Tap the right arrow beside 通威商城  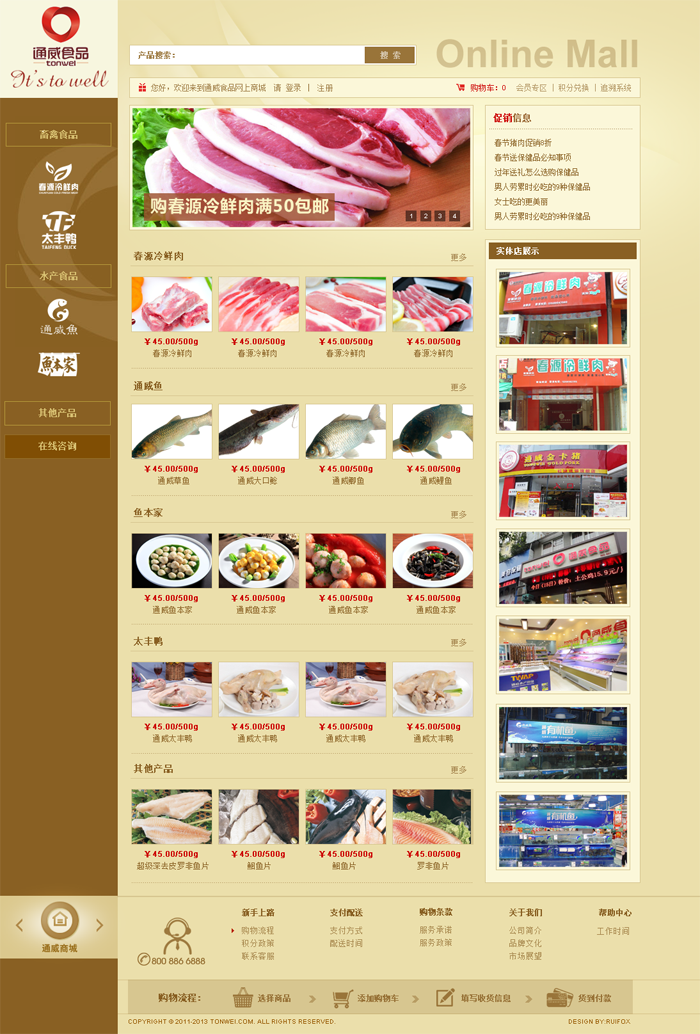click(x=99, y=925)
